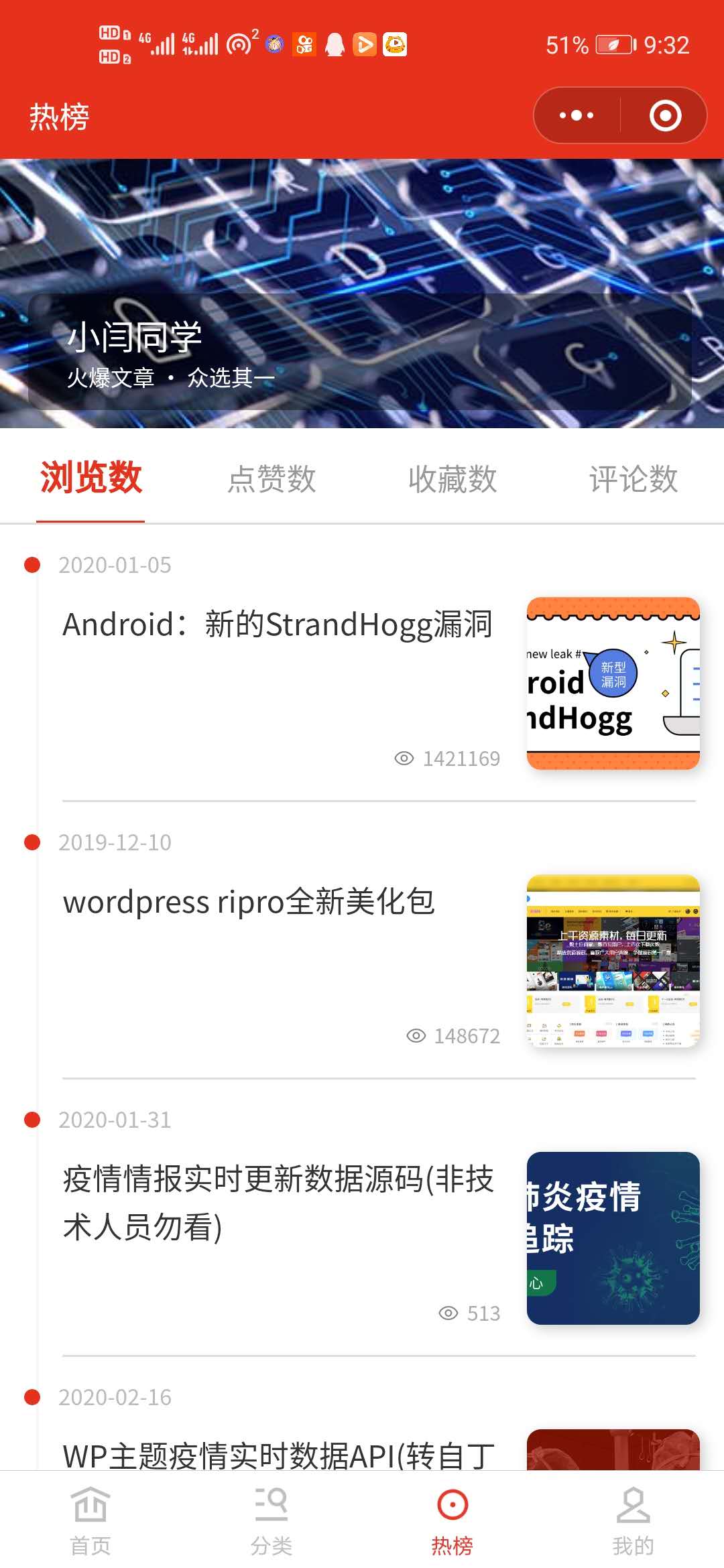Open the wordpress ripro全新美化包 article
This screenshot has width=724, height=1568.
point(249,902)
